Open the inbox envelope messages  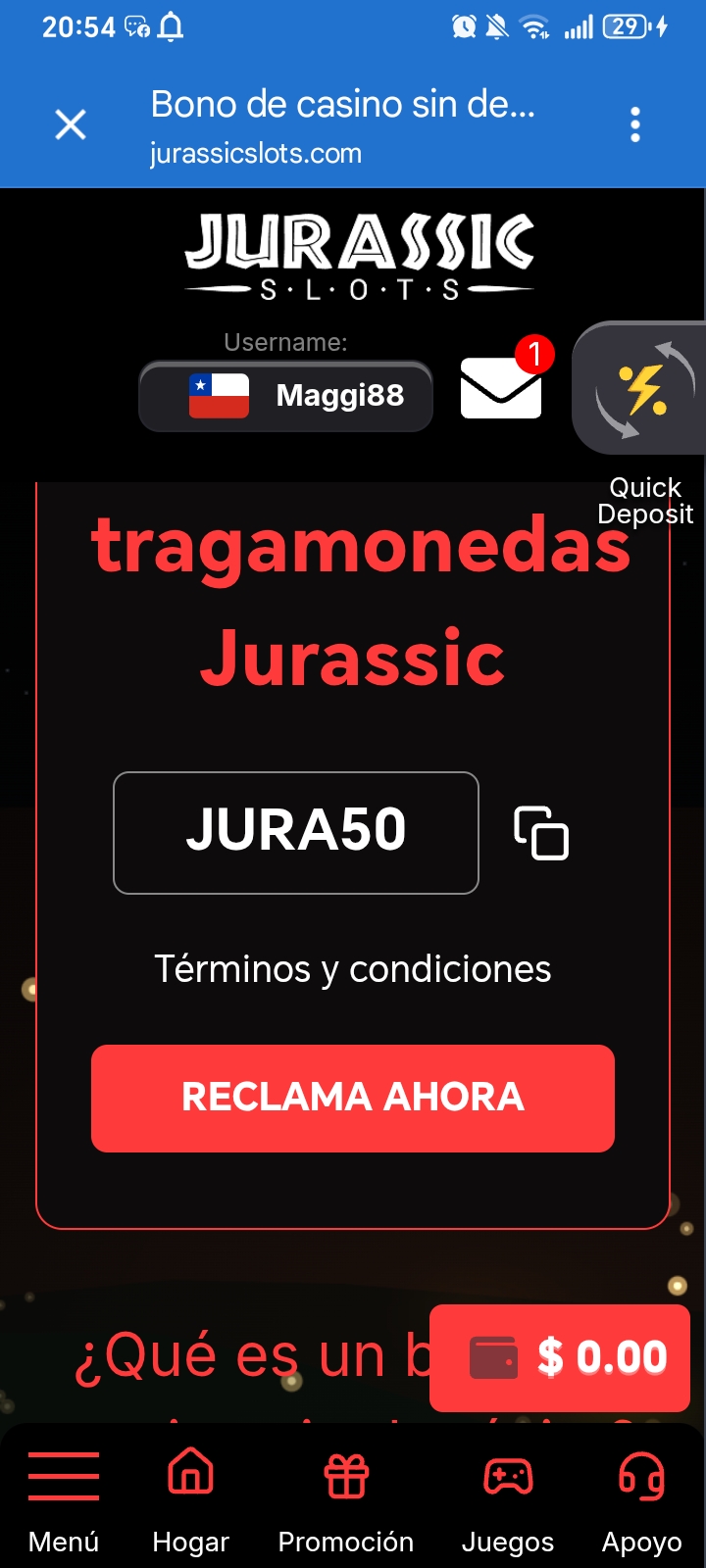(501, 387)
